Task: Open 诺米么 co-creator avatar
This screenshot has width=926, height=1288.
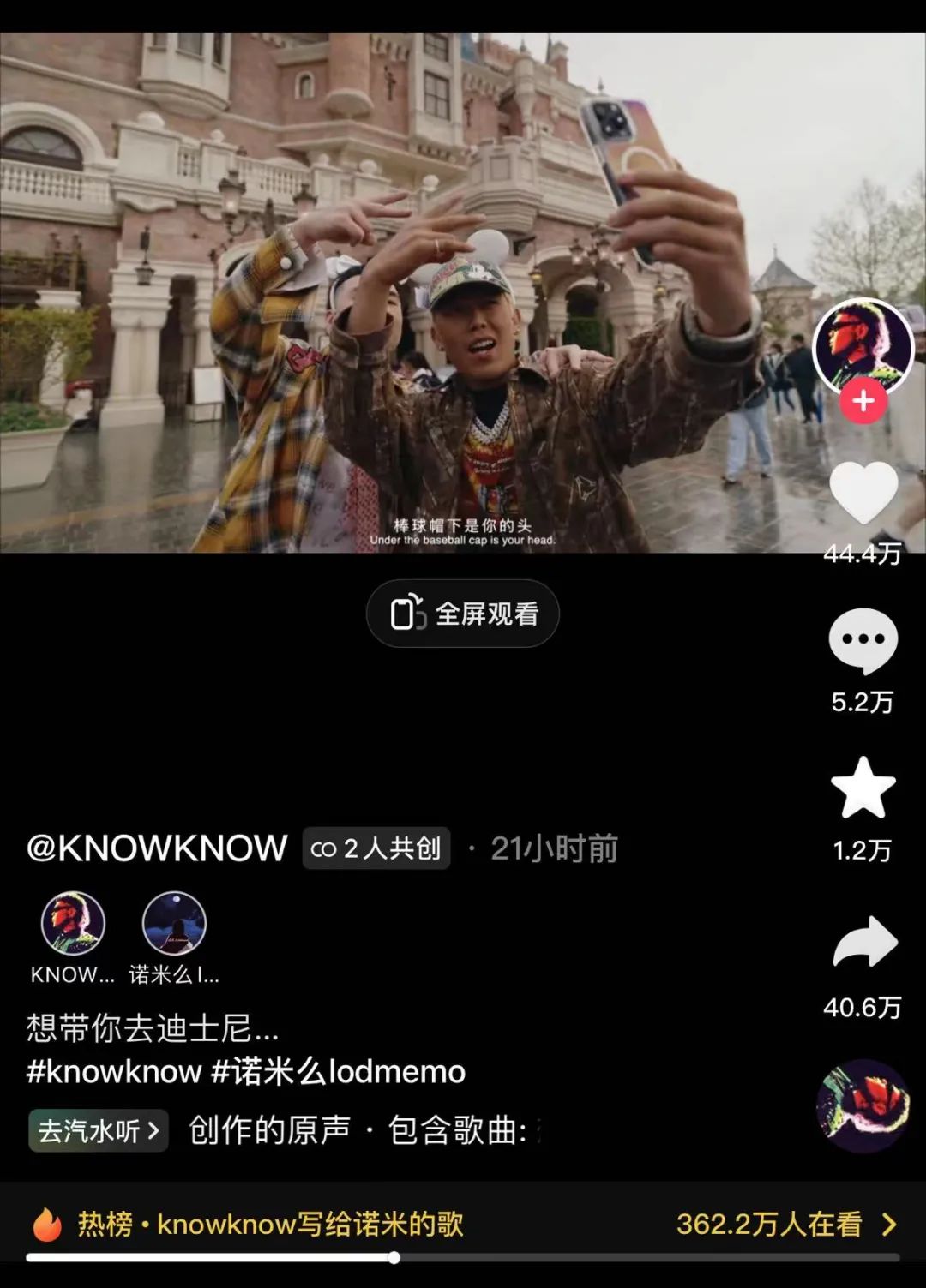Action: (174, 924)
